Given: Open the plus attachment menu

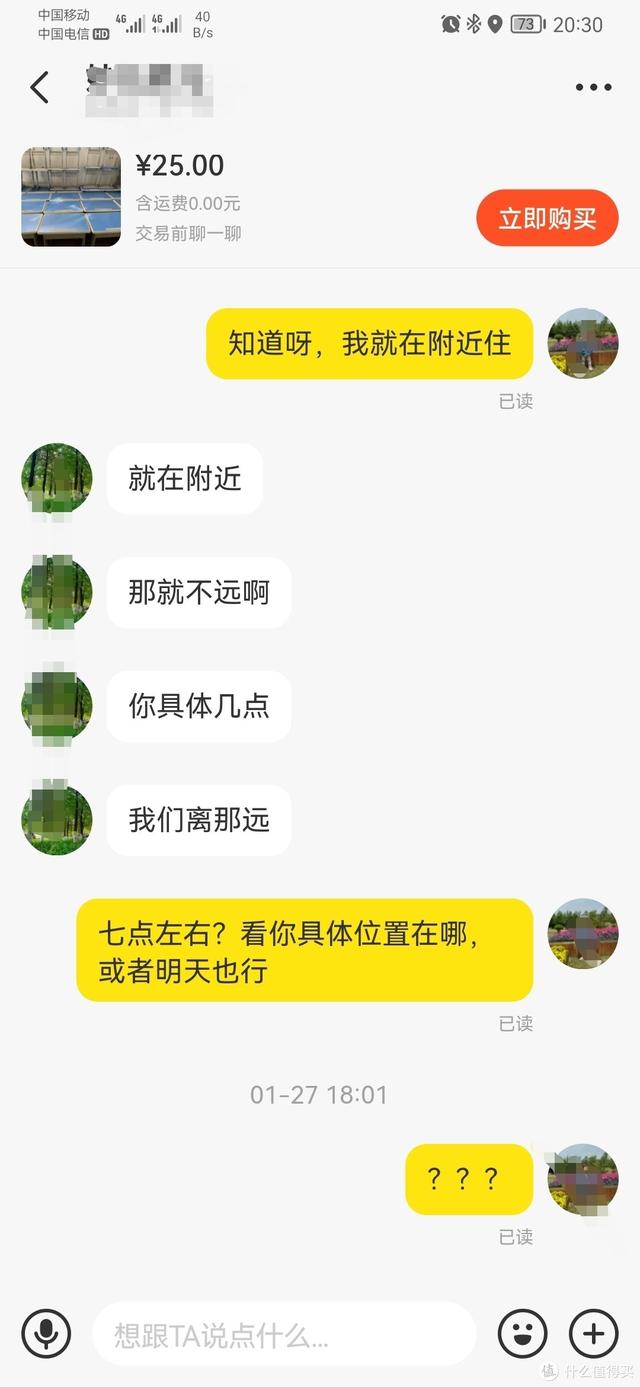Looking at the screenshot, I should click(x=594, y=1334).
